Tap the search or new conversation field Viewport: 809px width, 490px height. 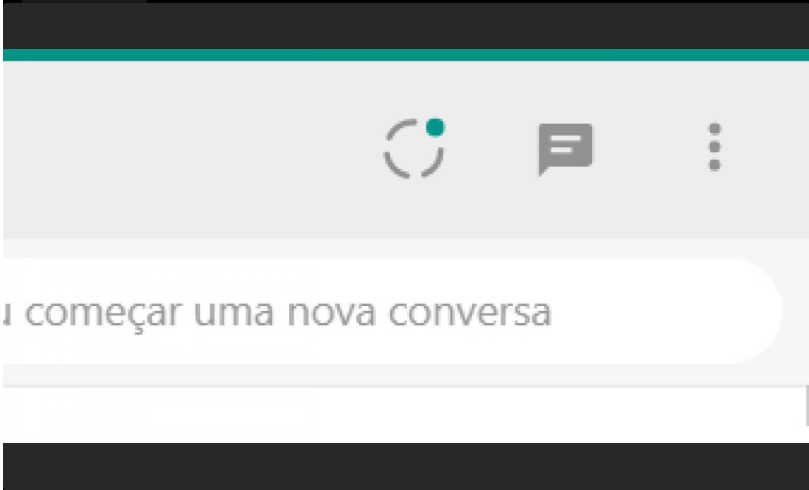pyautogui.click(x=390, y=313)
